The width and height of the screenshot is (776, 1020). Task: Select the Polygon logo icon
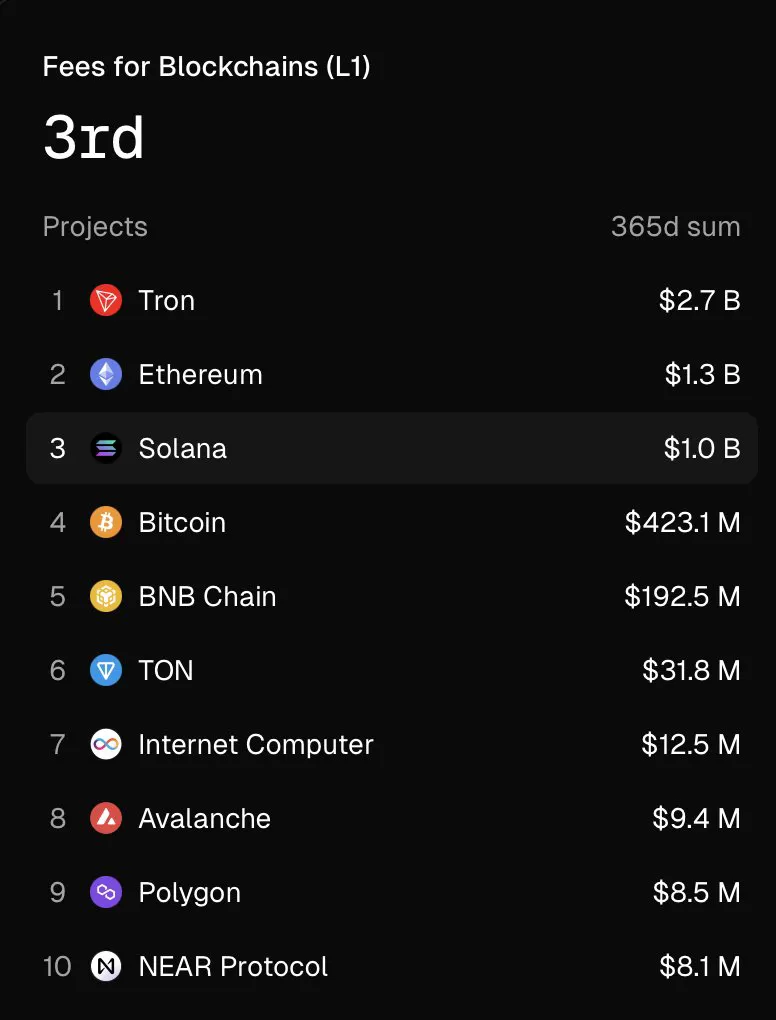click(105, 892)
